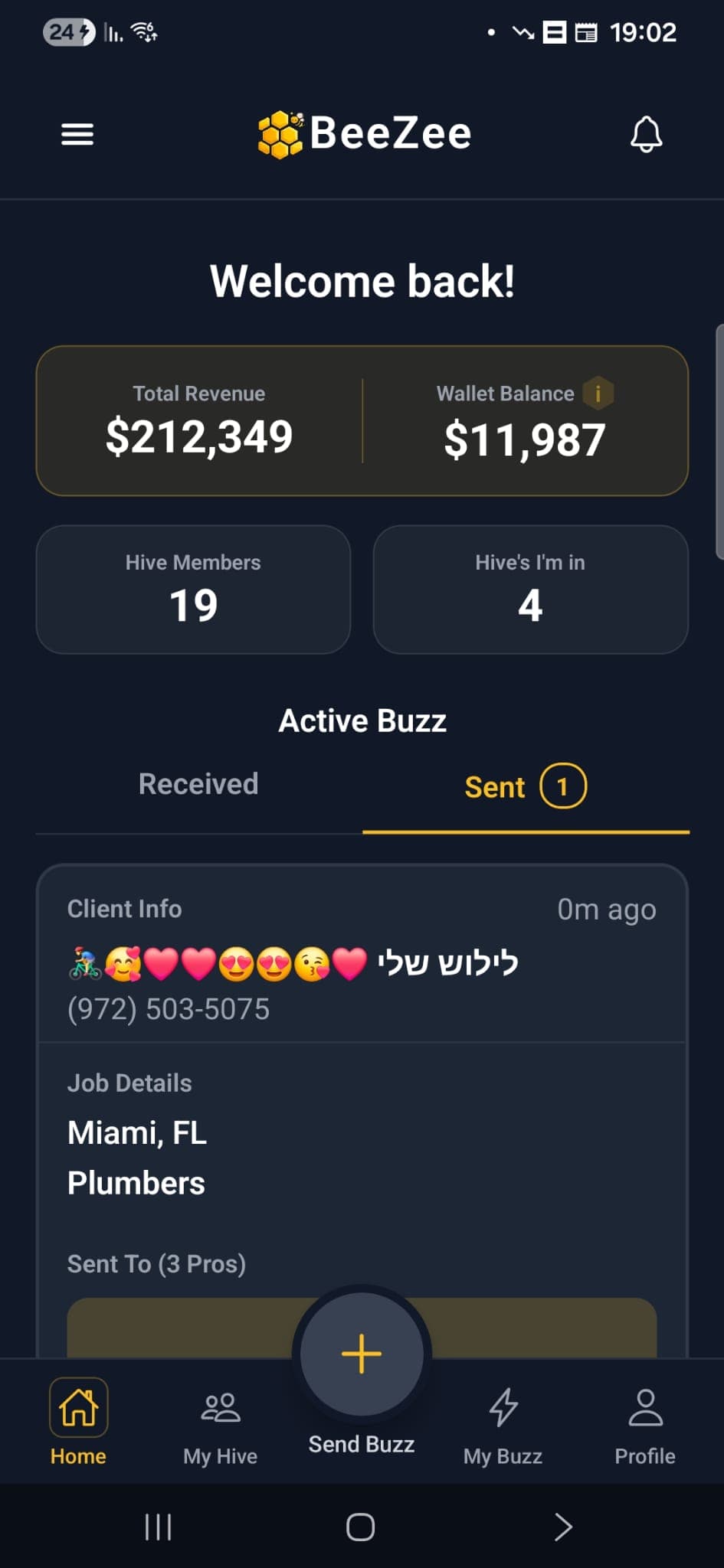The height and width of the screenshot is (1568, 724).
Task: Tap the system home button
Action: coord(360,1527)
